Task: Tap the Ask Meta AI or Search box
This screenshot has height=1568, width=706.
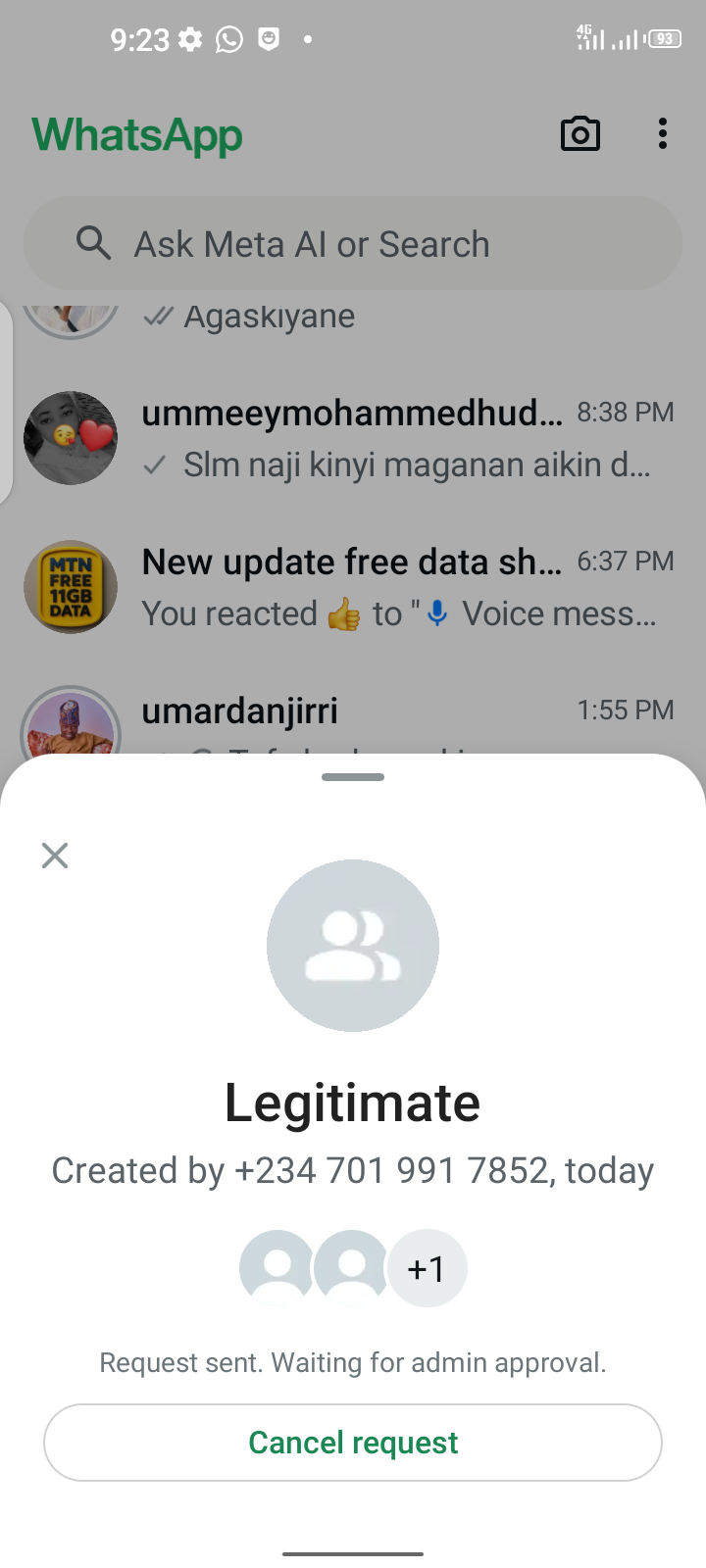Action: pyautogui.click(x=353, y=244)
